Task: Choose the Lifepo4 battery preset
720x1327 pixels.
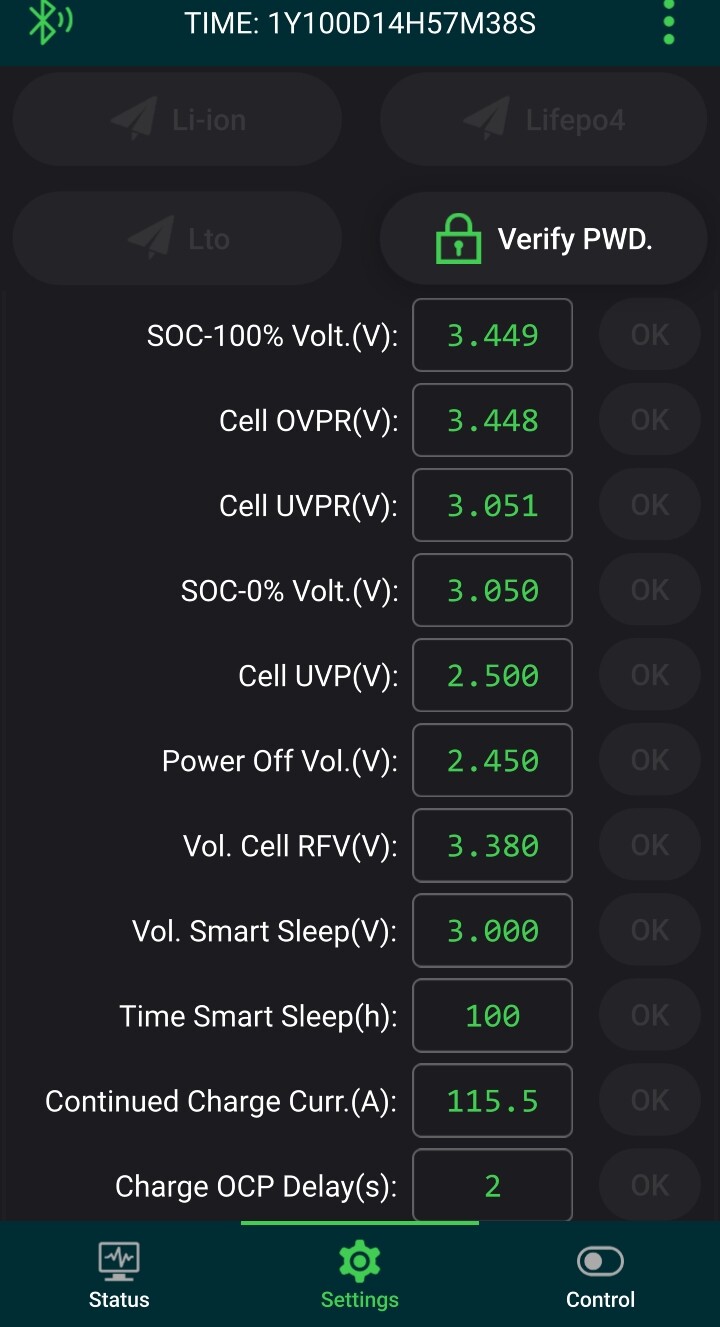Action: pos(544,120)
